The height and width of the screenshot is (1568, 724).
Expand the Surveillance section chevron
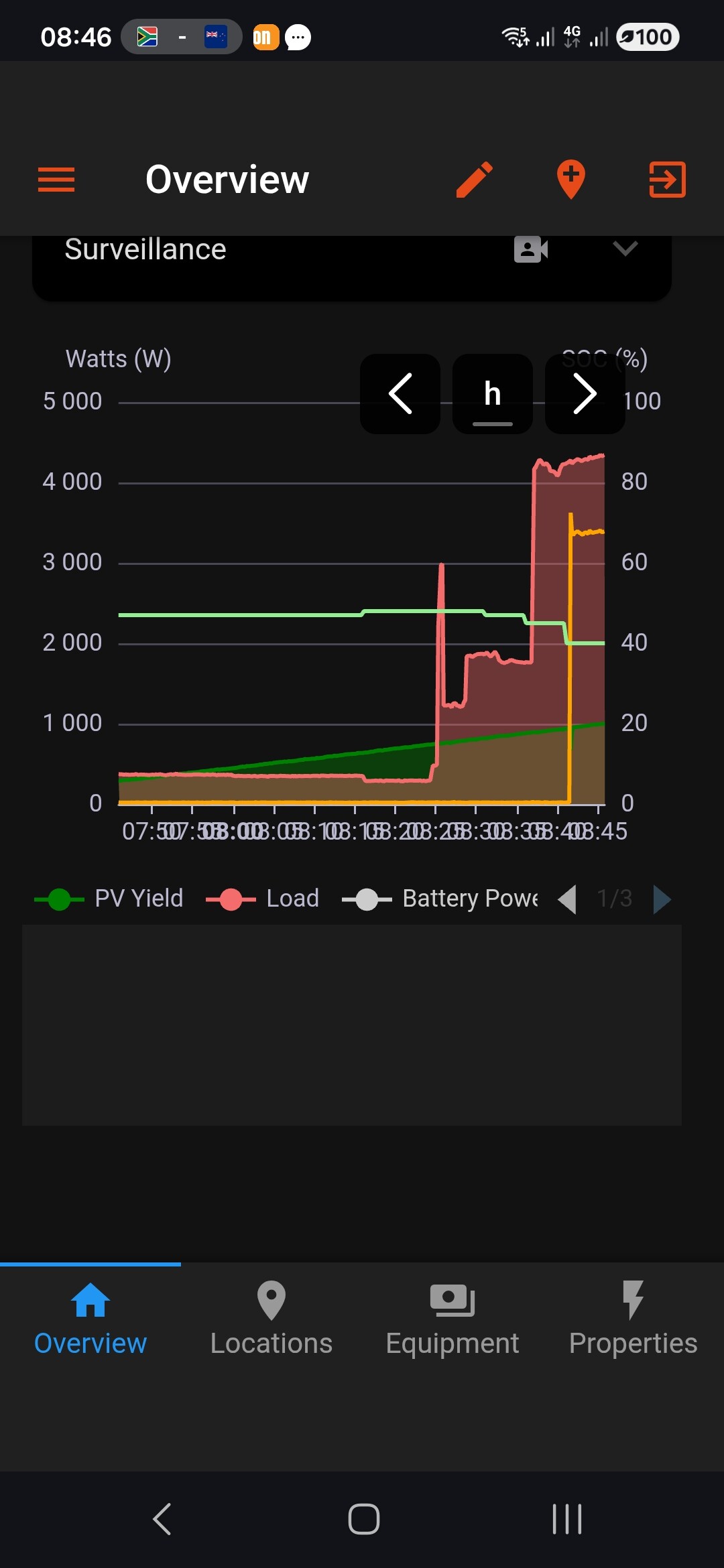[x=625, y=249]
